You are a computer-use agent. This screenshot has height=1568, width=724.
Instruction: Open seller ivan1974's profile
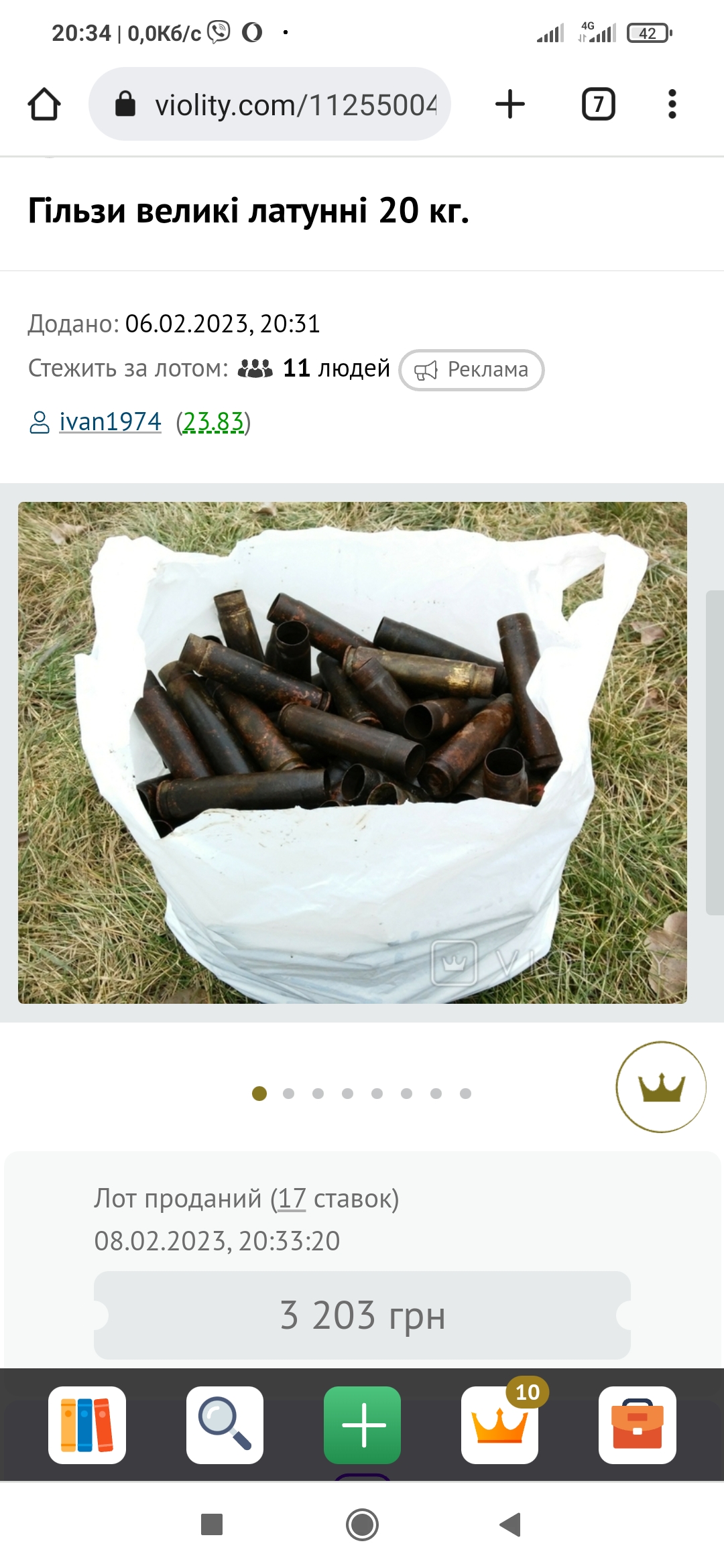click(x=110, y=422)
